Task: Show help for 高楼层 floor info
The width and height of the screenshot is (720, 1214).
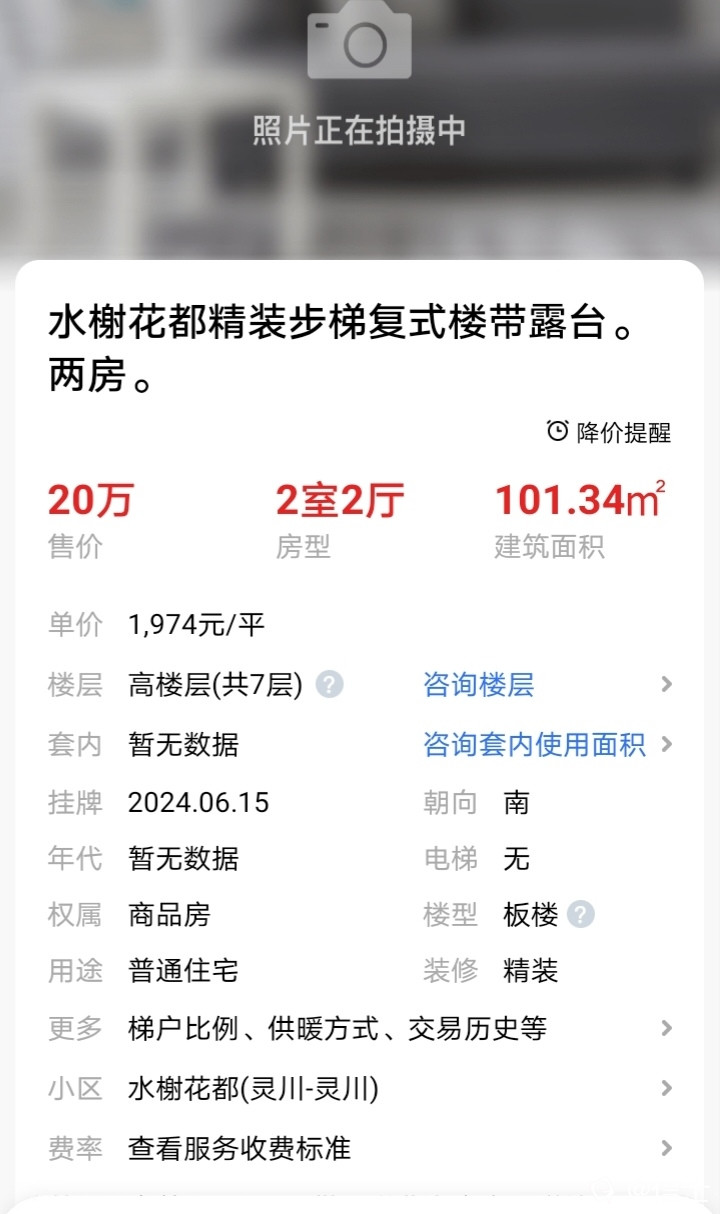Action: point(330,685)
